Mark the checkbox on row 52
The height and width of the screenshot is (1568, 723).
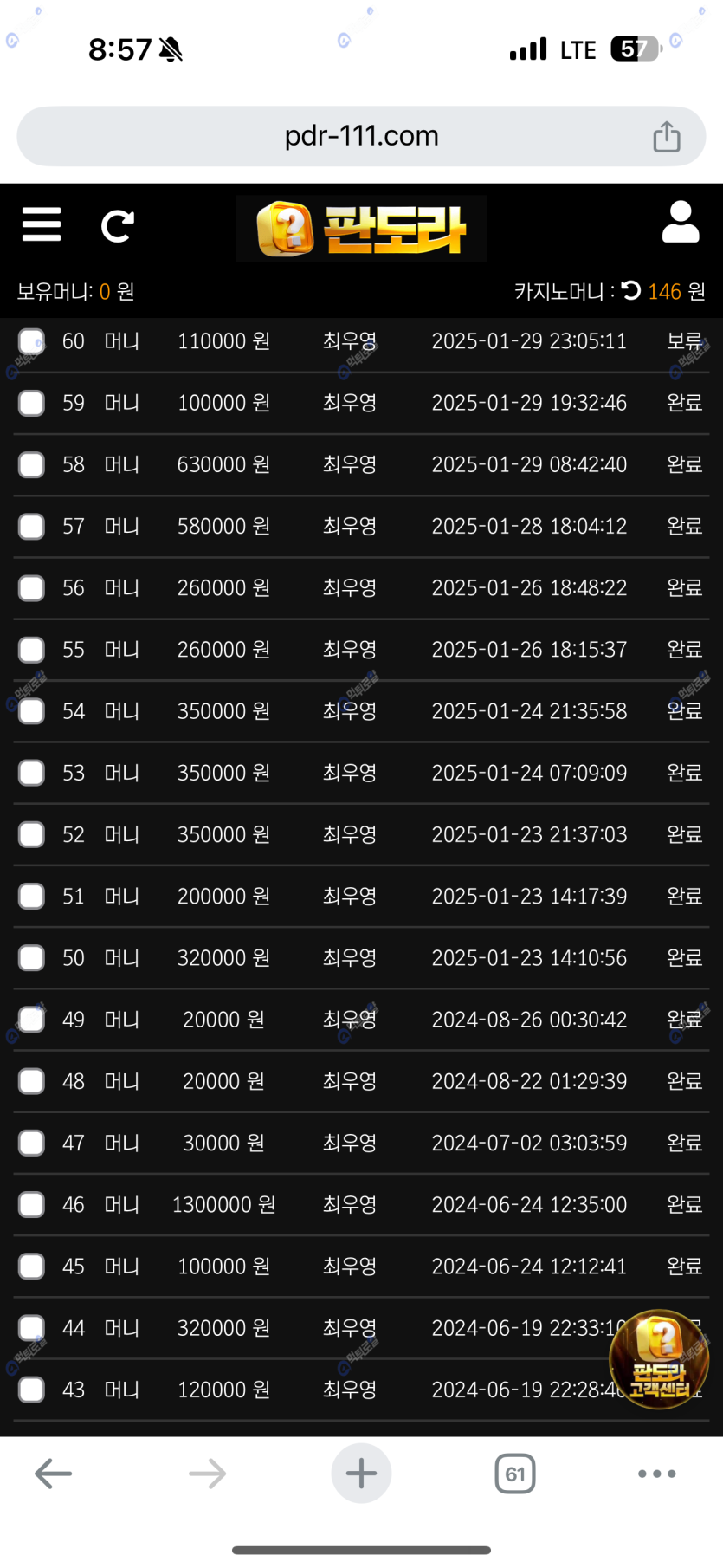pos(32,835)
